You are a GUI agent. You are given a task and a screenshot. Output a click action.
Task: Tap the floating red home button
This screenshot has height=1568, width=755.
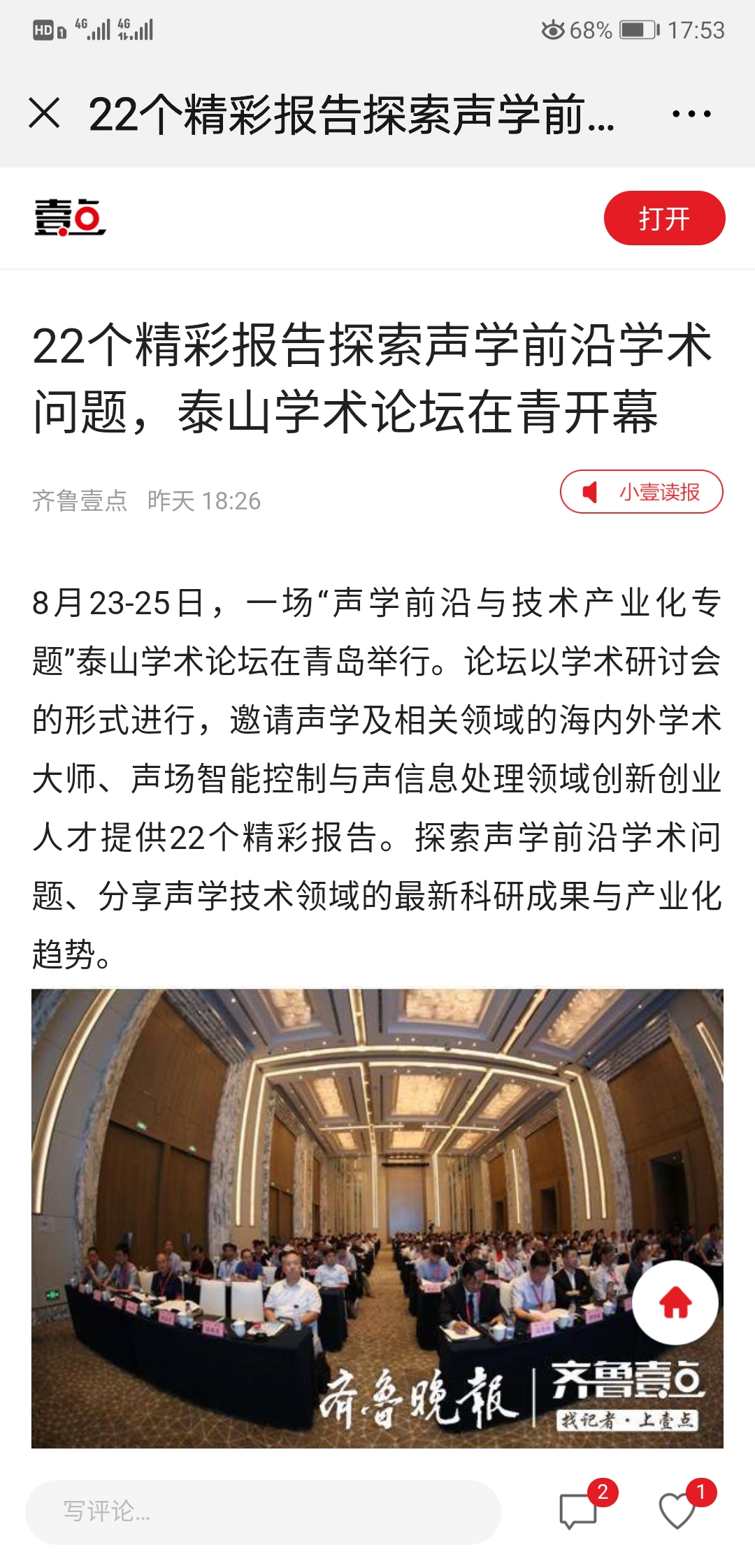click(x=675, y=1302)
